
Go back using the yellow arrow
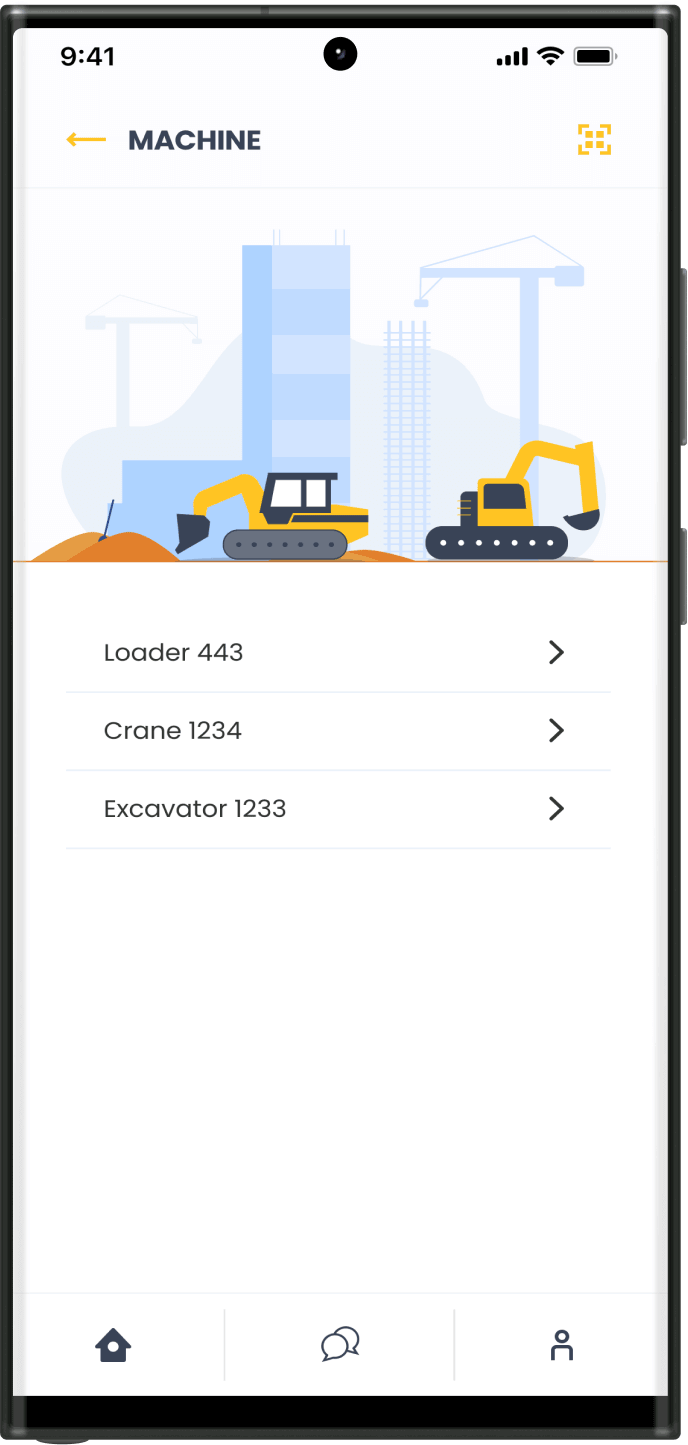86,140
